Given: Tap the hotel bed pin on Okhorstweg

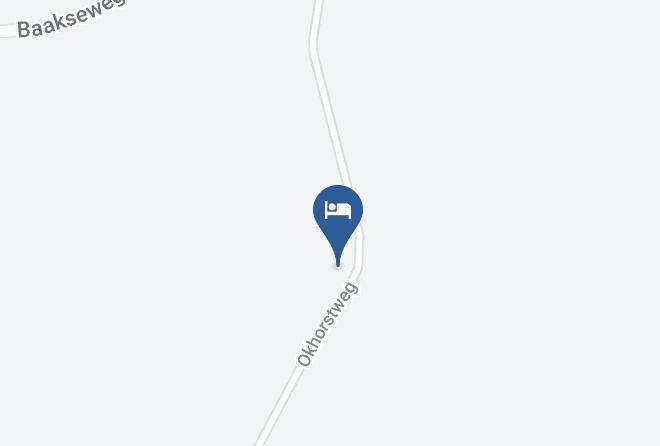Looking at the screenshot, I should coord(338,213).
